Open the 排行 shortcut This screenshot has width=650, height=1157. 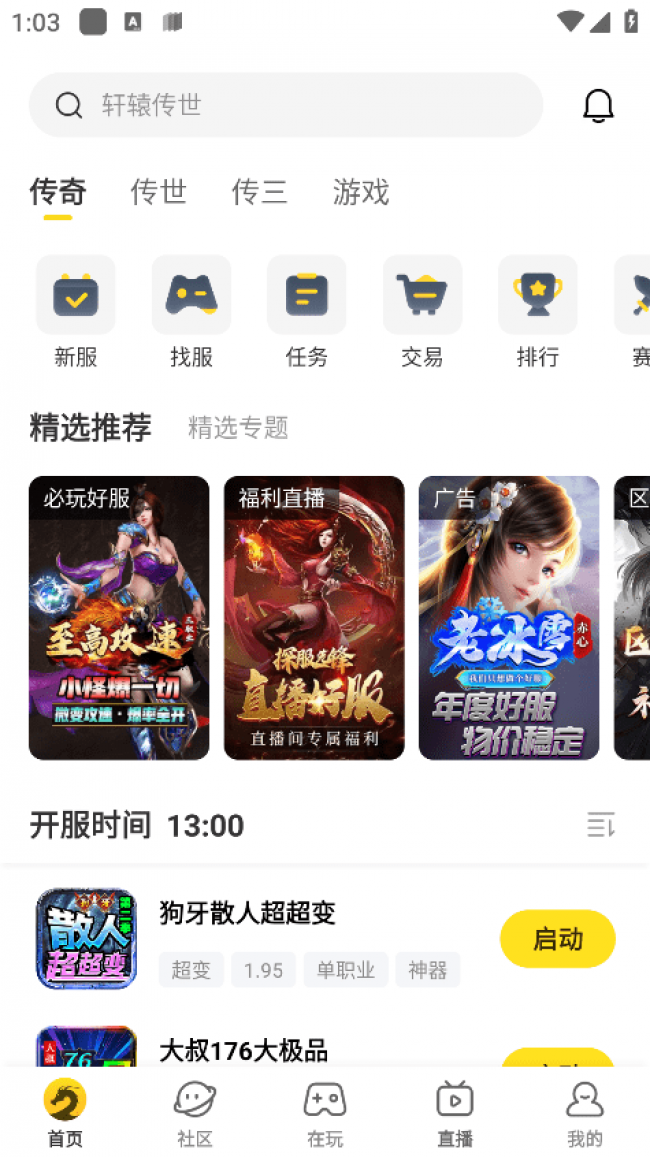click(x=538, y=310)
